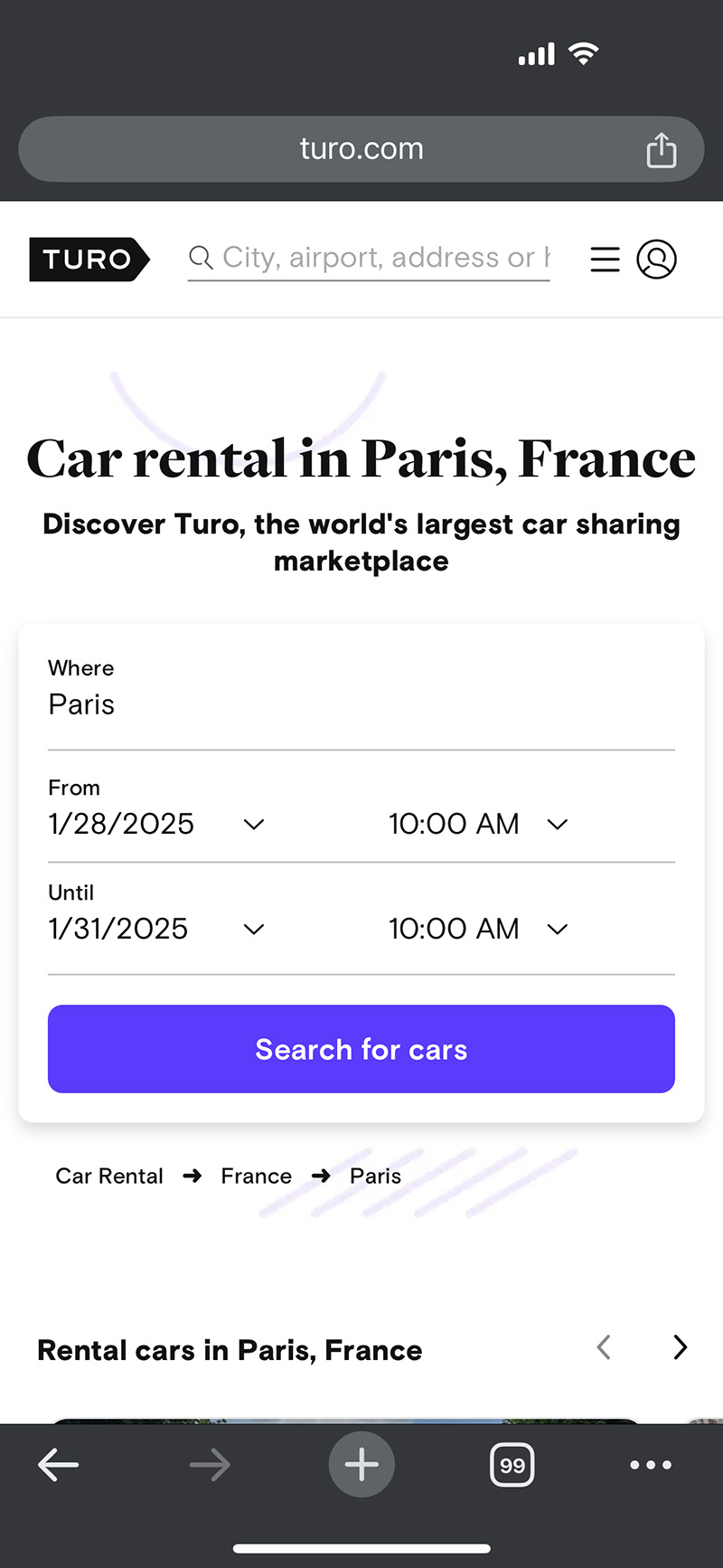View the 99 open tabs
Viewport: 723px width, 1568px height.
coord(512,1465)
